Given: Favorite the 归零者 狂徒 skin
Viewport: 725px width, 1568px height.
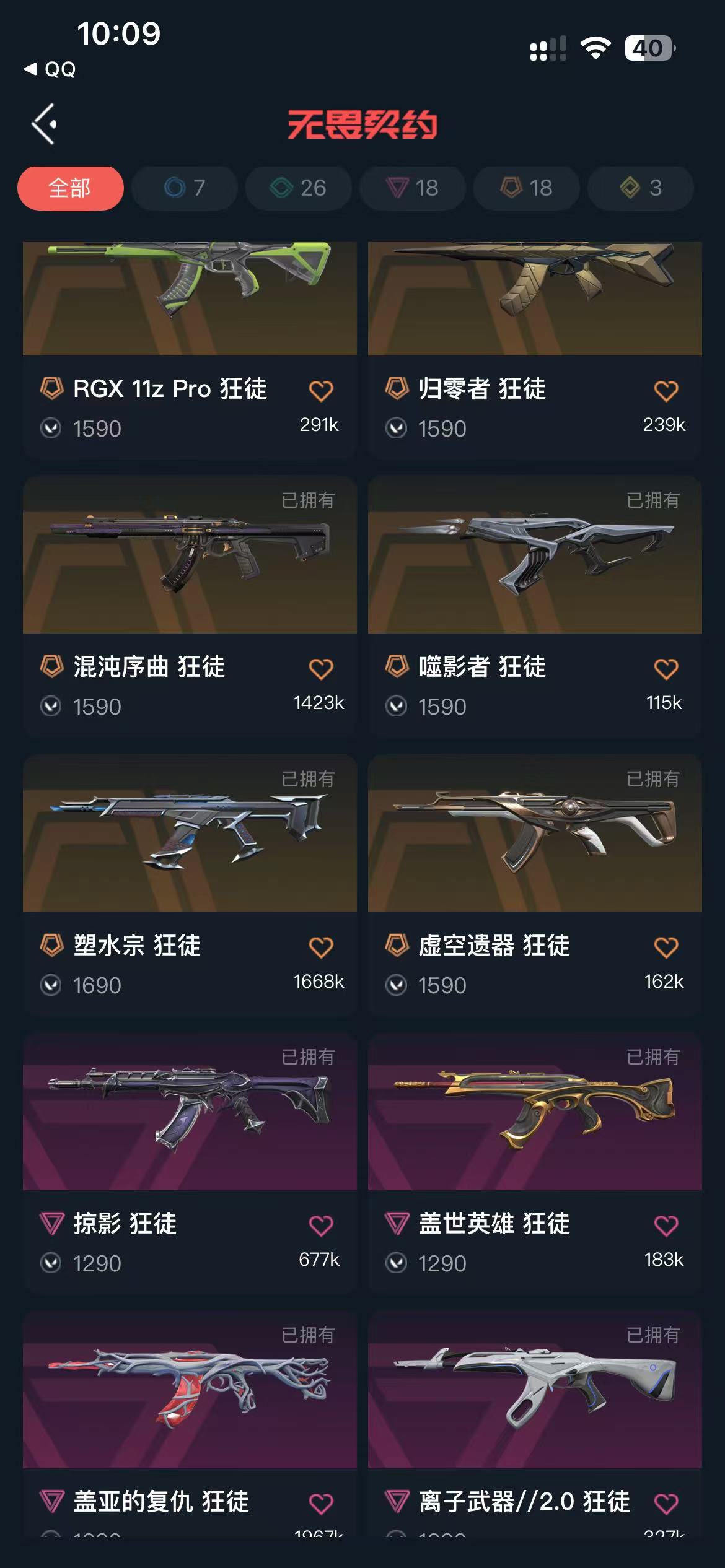Looking at the screenshot, I should point(666,391).
